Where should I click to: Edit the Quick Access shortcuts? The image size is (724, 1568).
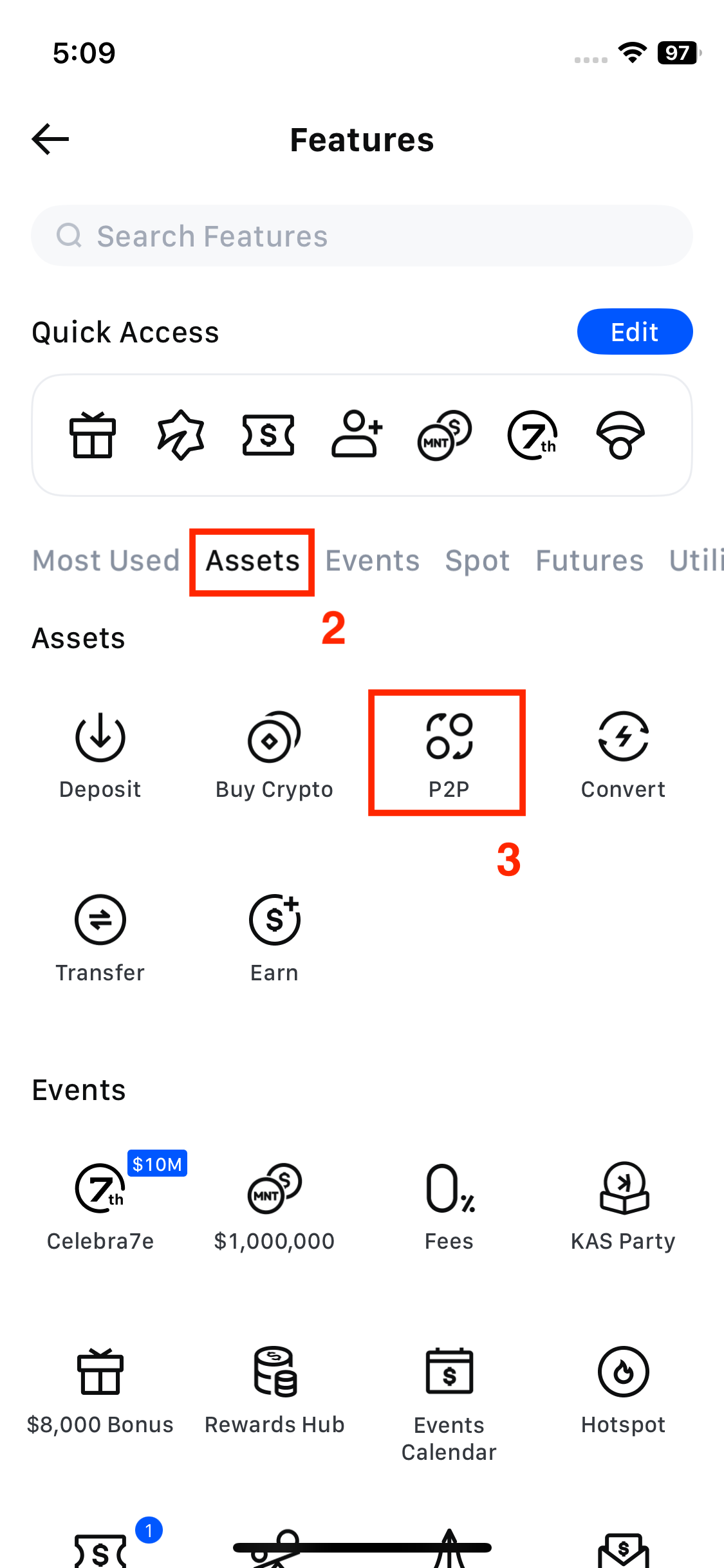click(634, 332)
